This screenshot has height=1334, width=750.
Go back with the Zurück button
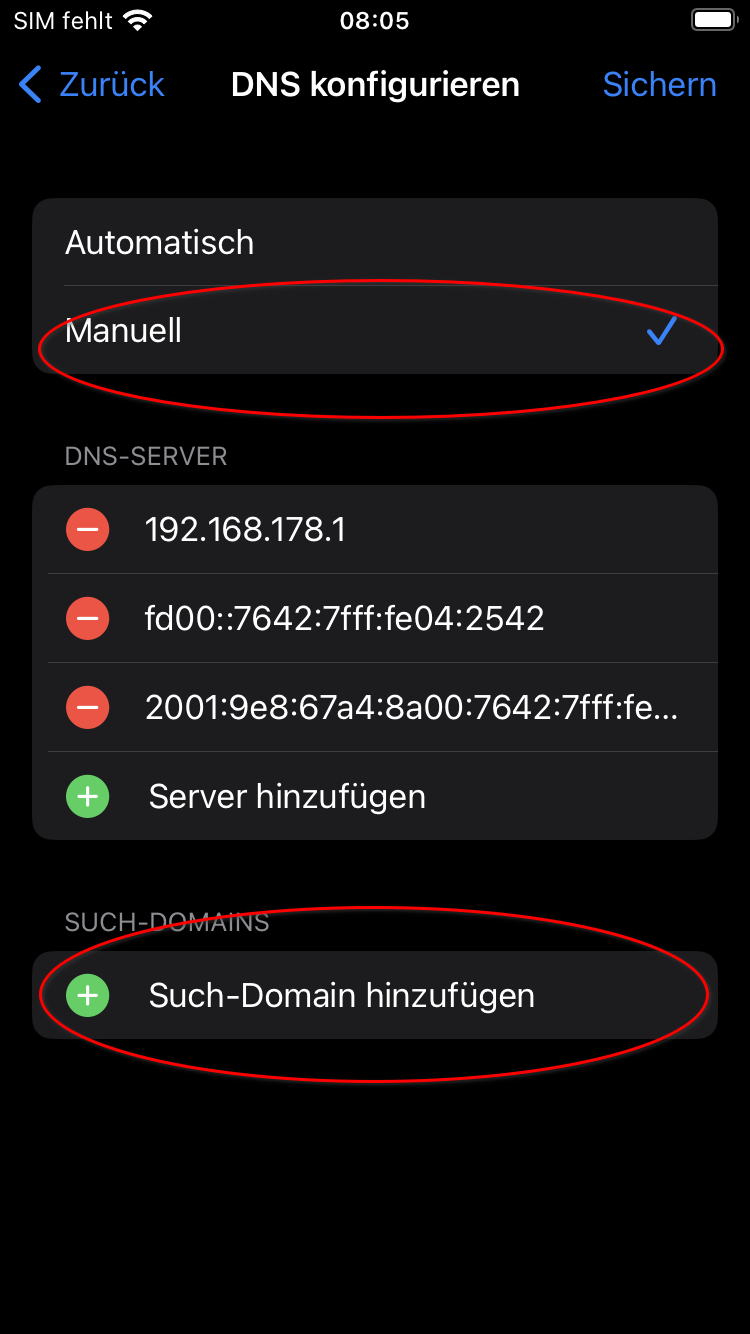92,85
